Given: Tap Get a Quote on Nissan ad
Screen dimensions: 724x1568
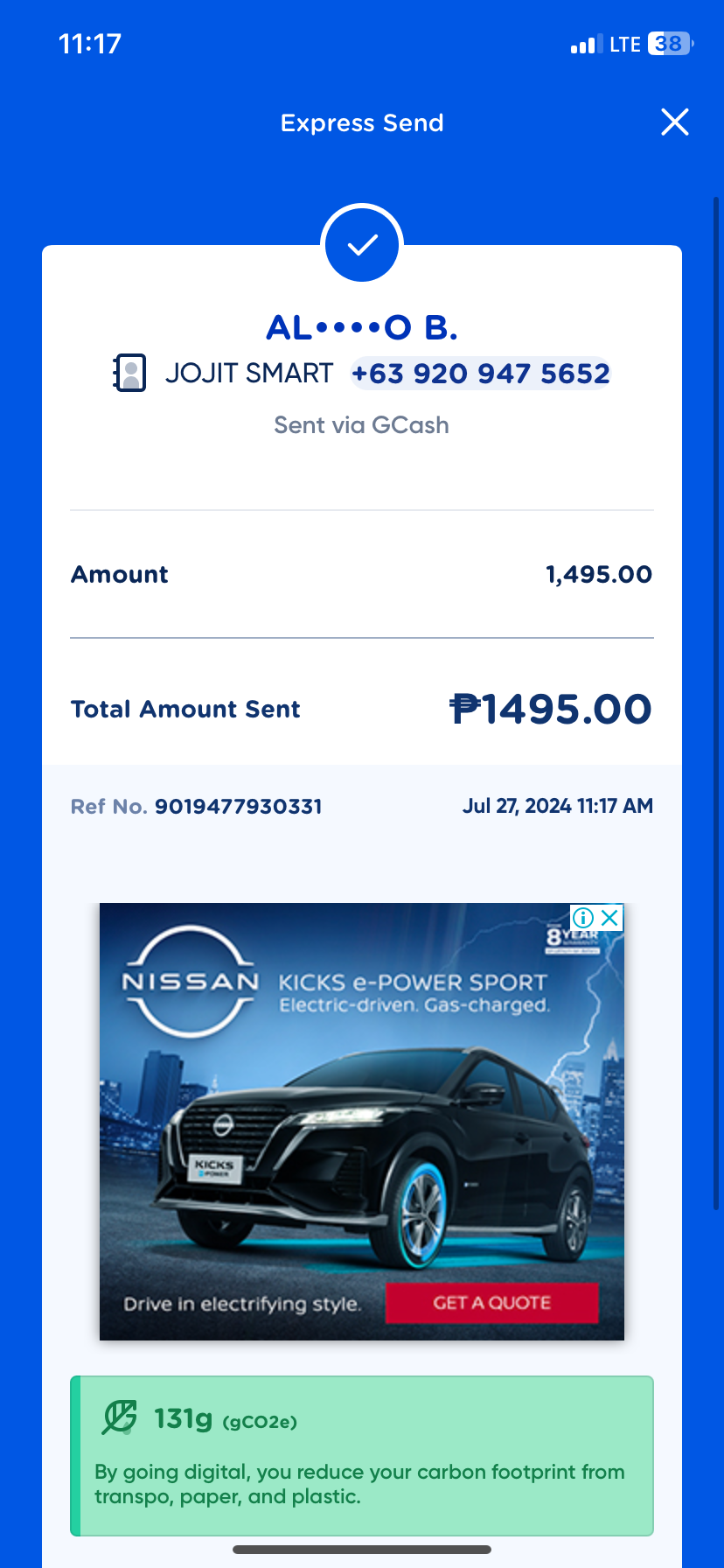Looking at the screenshot, I should (491, 1303).
